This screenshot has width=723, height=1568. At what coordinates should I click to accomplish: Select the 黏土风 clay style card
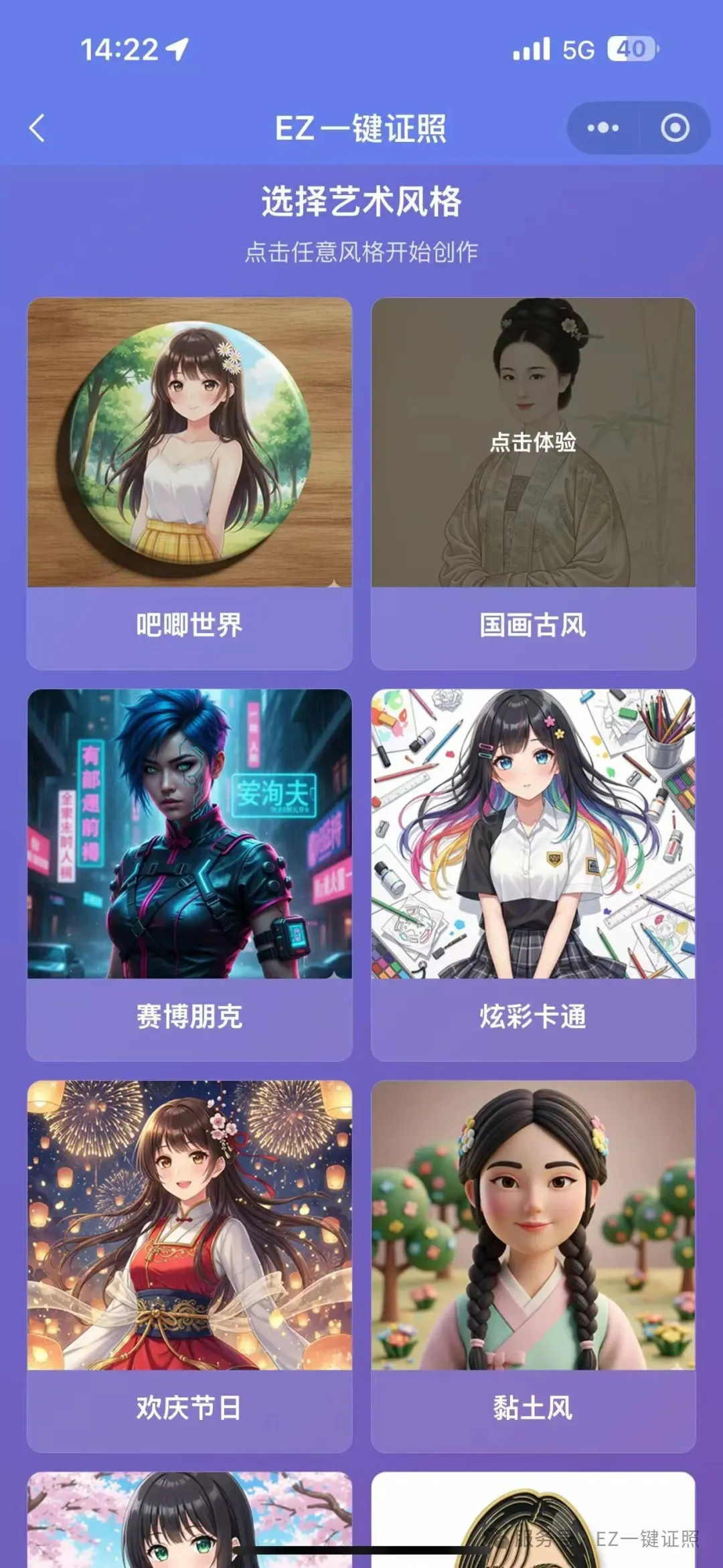point(533,1265)
